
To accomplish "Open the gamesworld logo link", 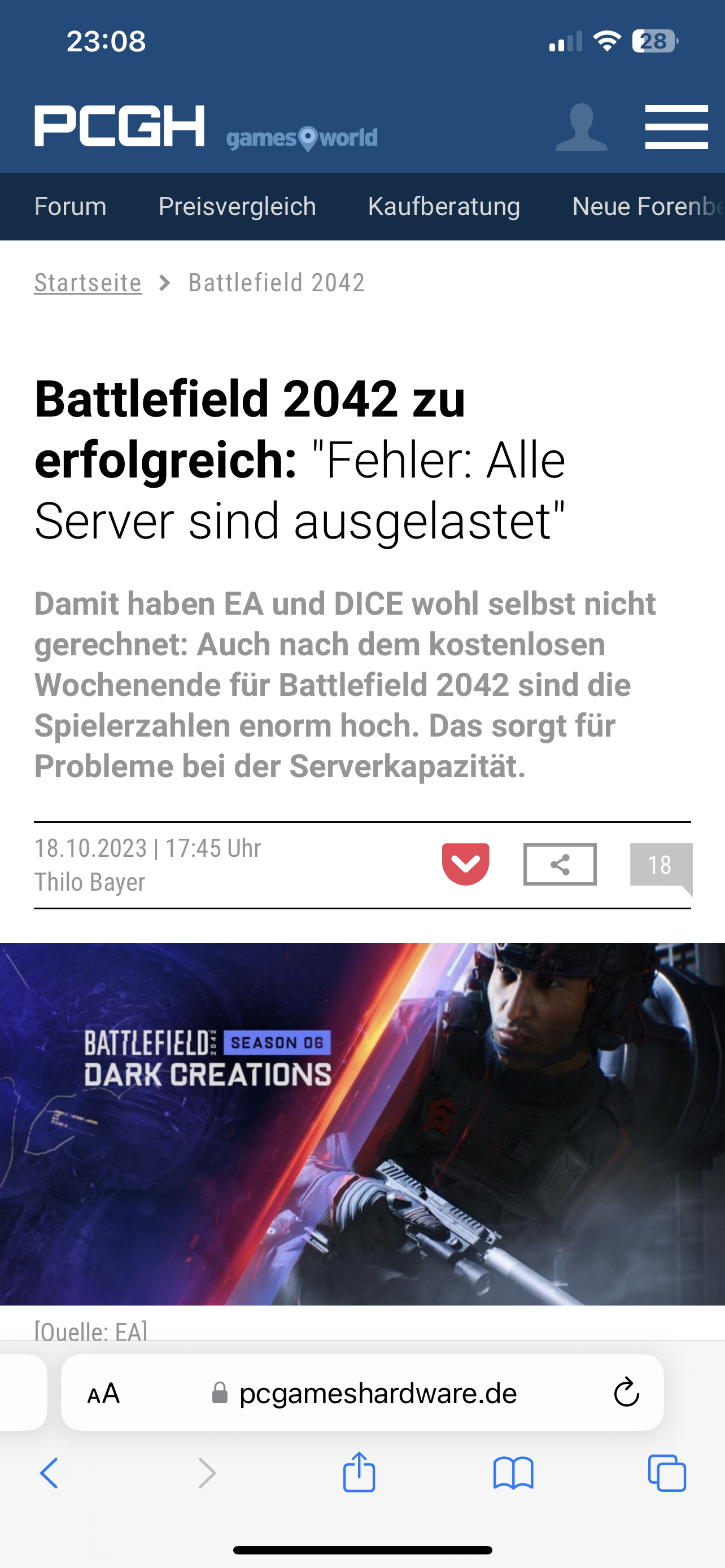I will [302, 138].
